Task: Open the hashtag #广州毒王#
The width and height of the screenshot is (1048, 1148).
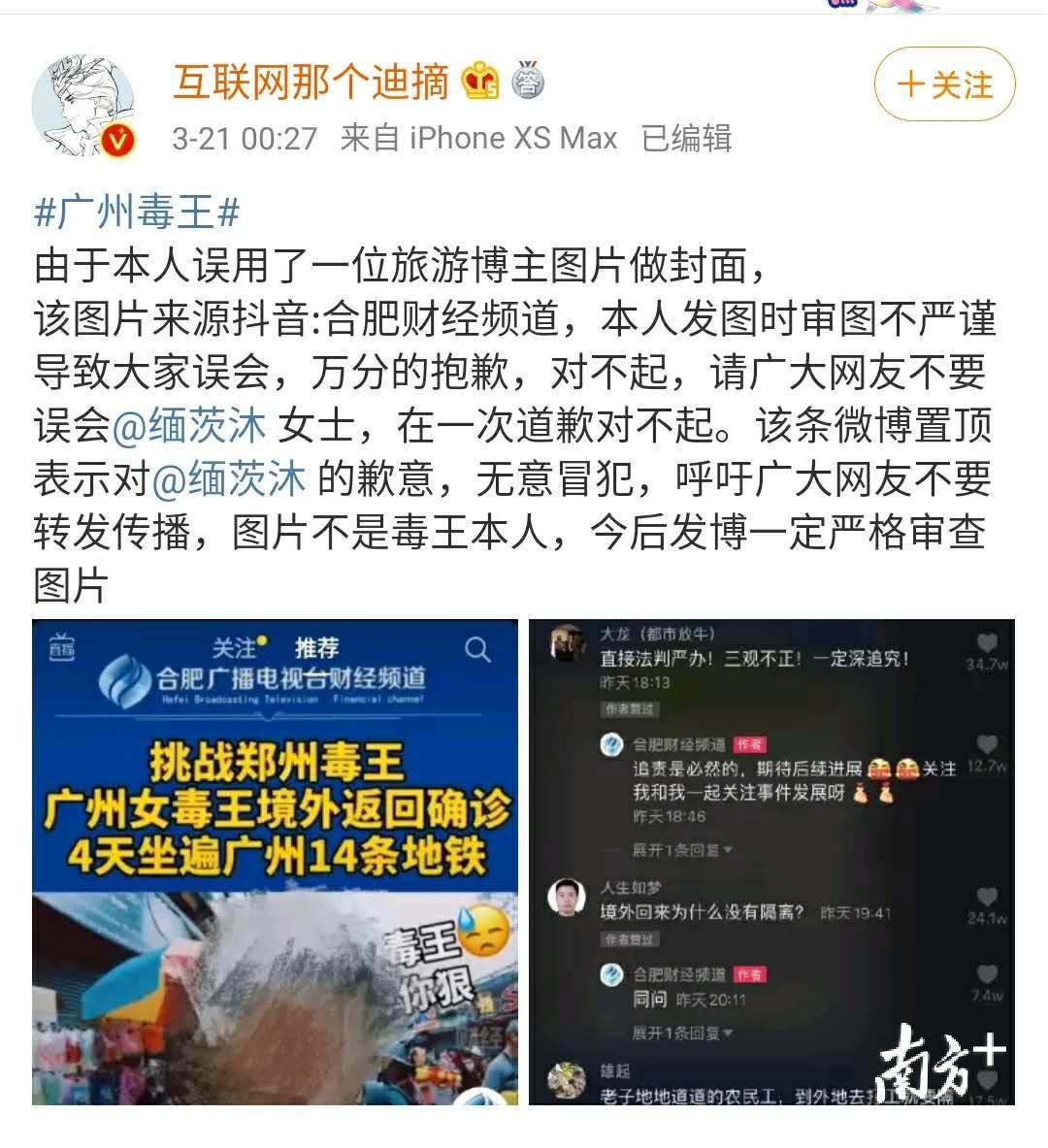Action: click(137, 213)
